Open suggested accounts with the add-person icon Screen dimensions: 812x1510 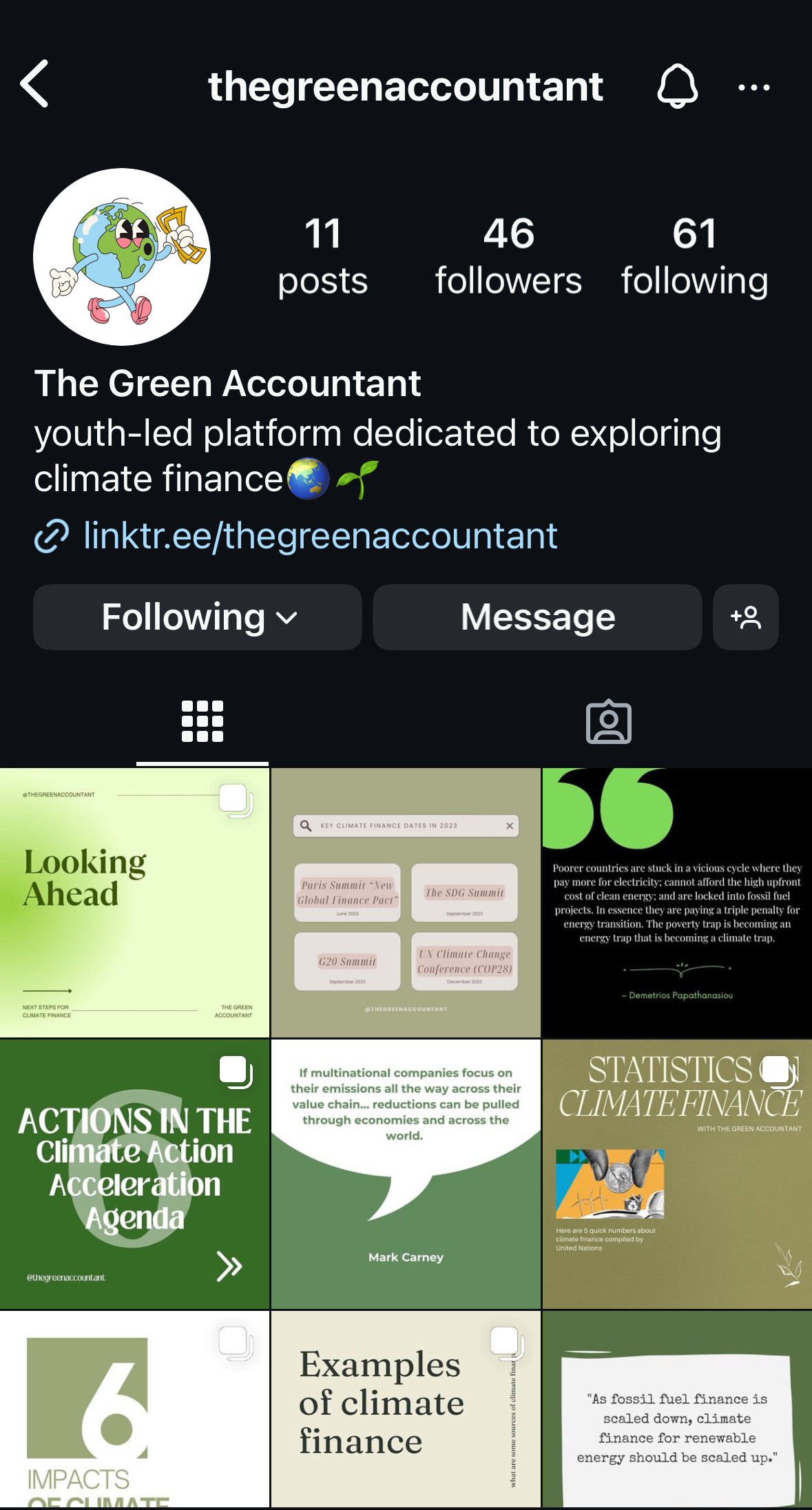[x=746, y=617]
